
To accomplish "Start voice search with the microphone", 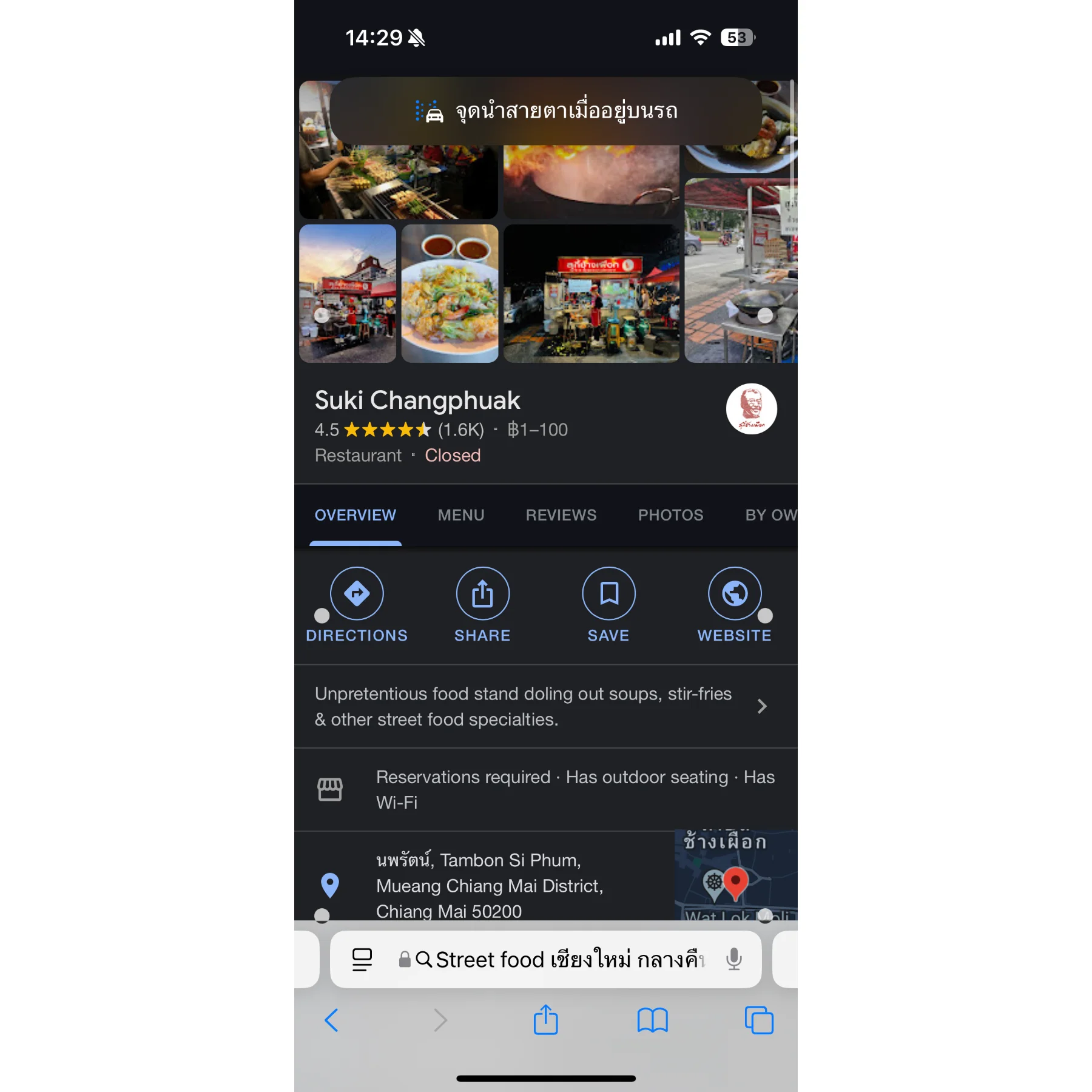I will coord(733,960).
